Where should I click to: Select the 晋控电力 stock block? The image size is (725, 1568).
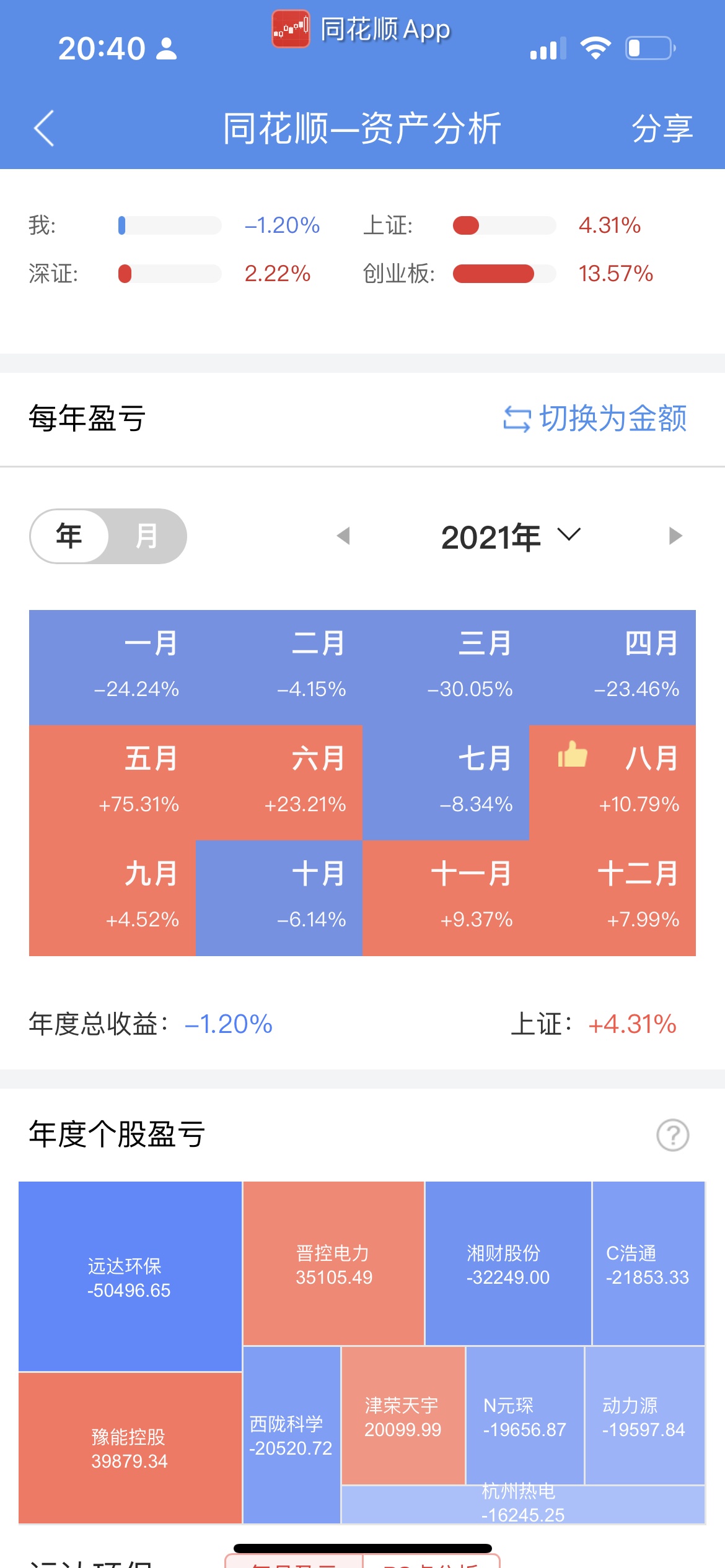pos(333,1263)
